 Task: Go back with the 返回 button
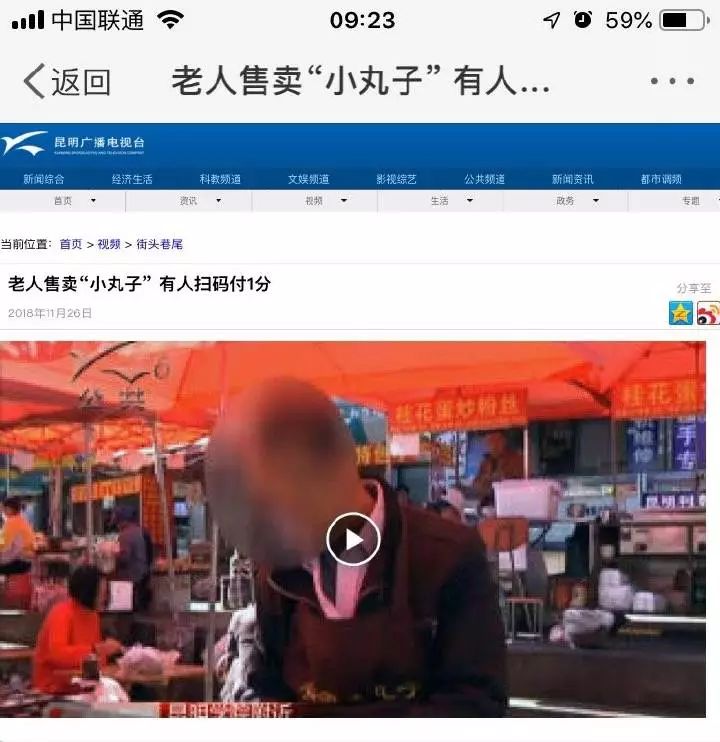pyautogui.click(x=66, y=81)
